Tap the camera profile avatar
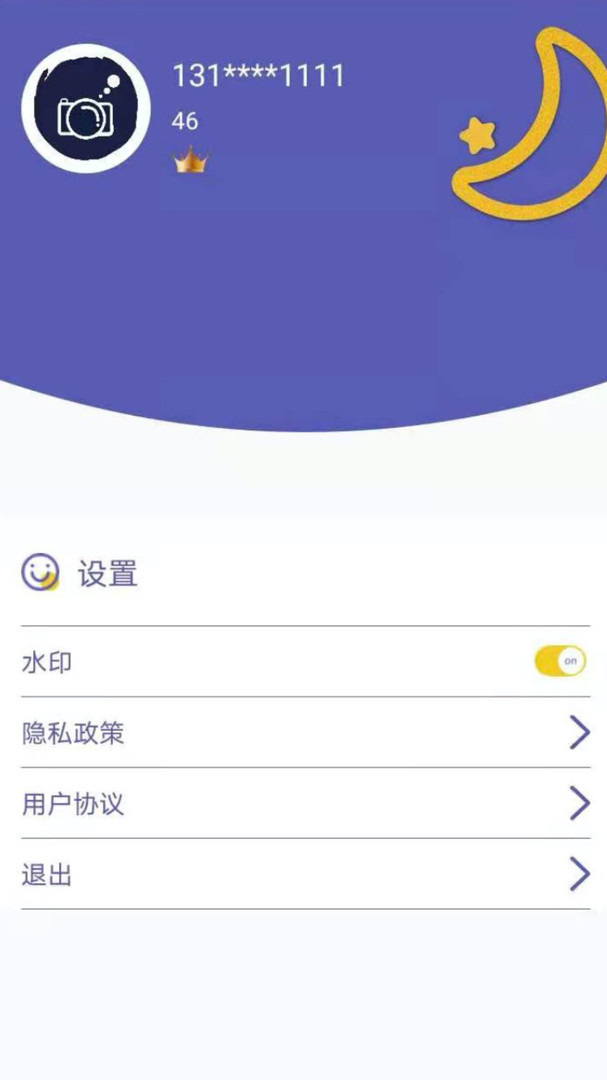 (x=86, y=109)
